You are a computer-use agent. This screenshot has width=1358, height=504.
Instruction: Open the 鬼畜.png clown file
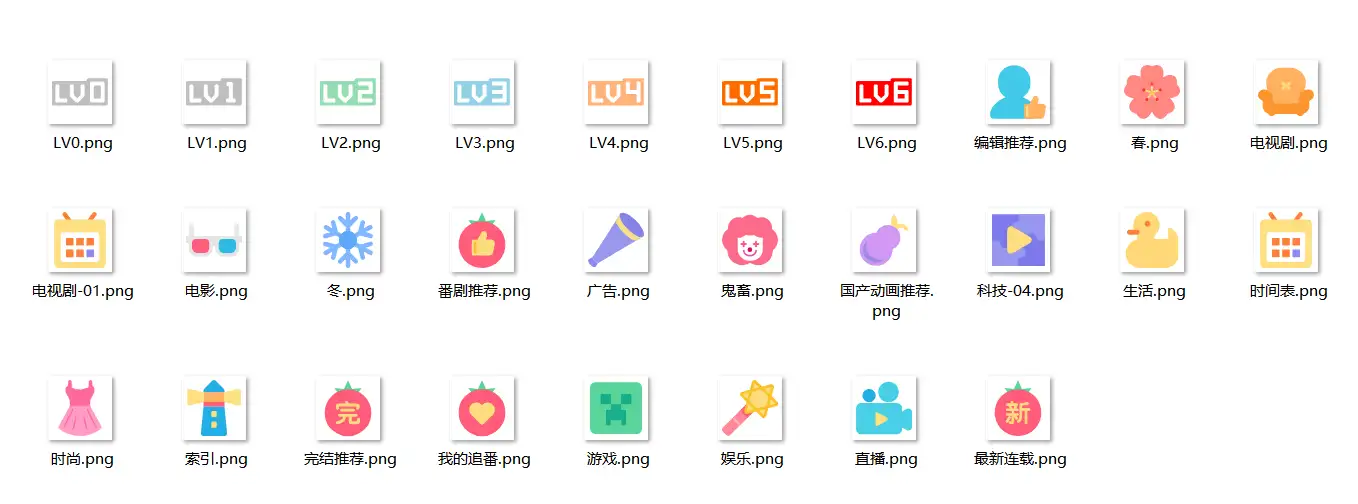[x=750, y=241]
